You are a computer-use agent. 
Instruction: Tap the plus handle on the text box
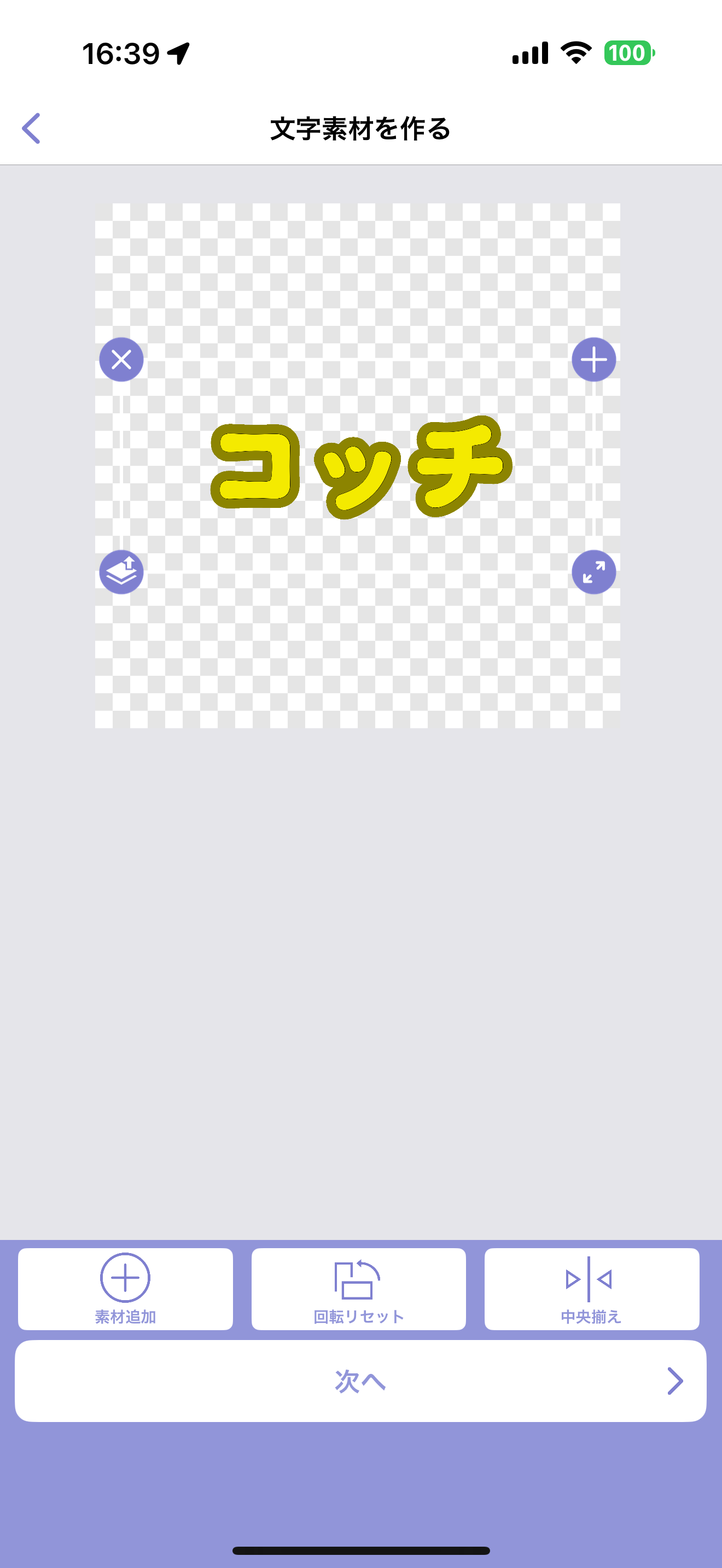[x=593, y=360]
